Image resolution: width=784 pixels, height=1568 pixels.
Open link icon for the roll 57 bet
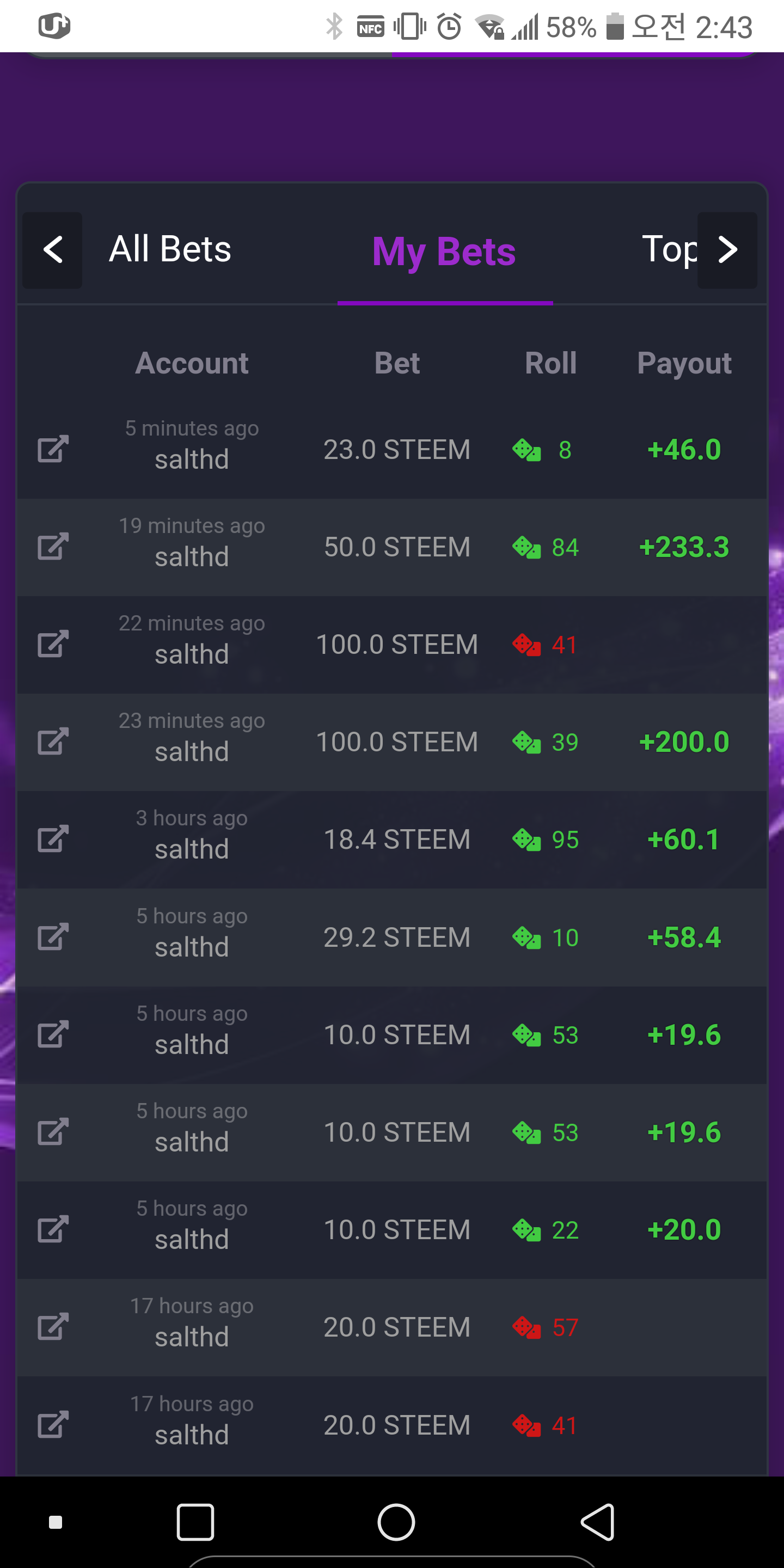[x=53, y=1327]
